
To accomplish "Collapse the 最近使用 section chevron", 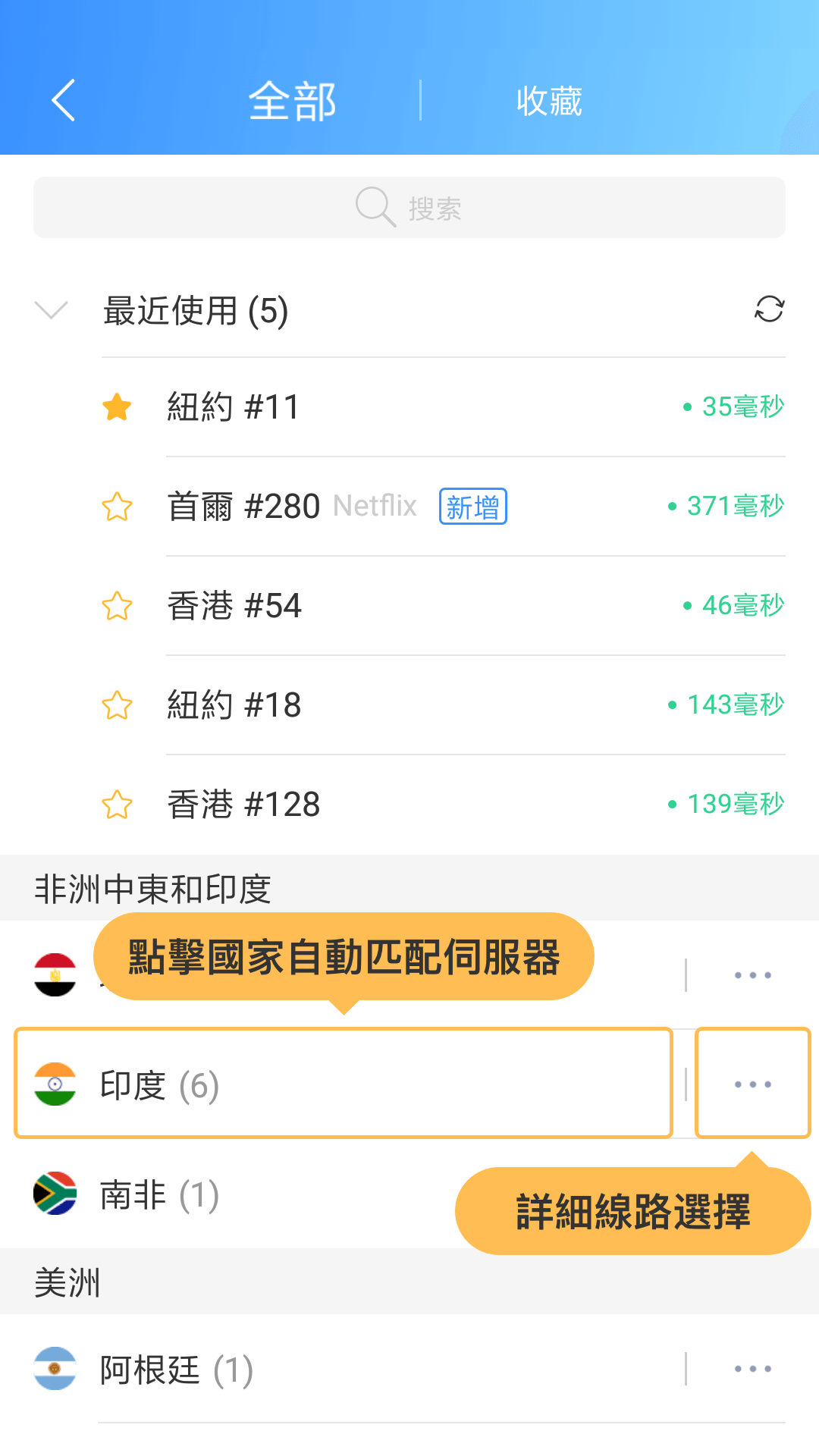I will pyautogui.click(x=52, y=310).
